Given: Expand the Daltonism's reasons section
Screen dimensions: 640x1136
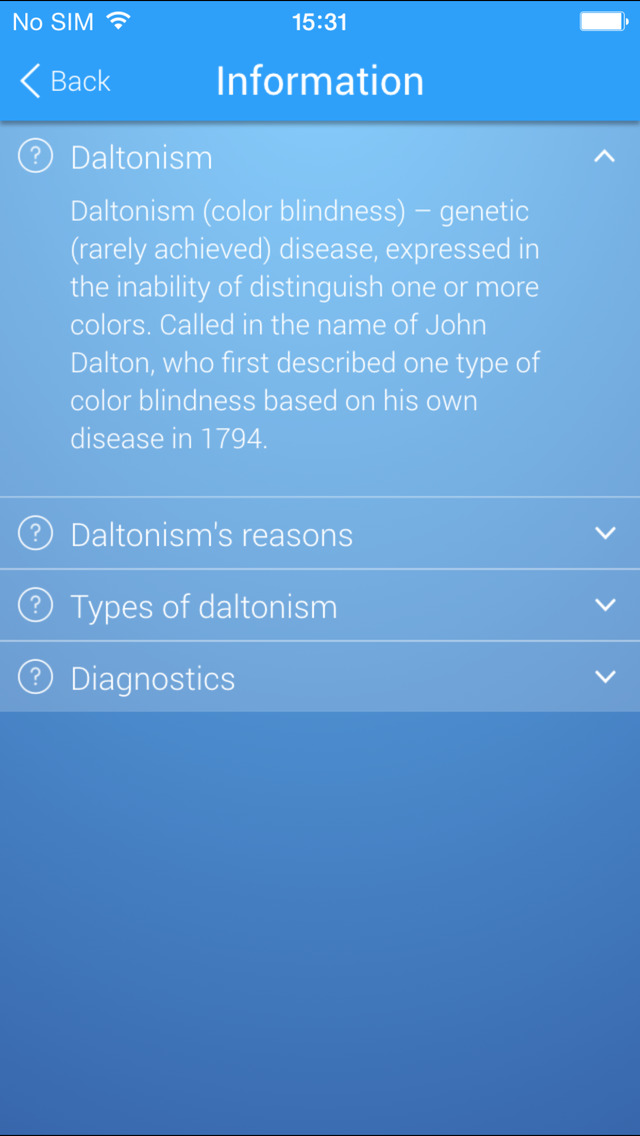Looking at the screenshot, I should coord(320,534).
